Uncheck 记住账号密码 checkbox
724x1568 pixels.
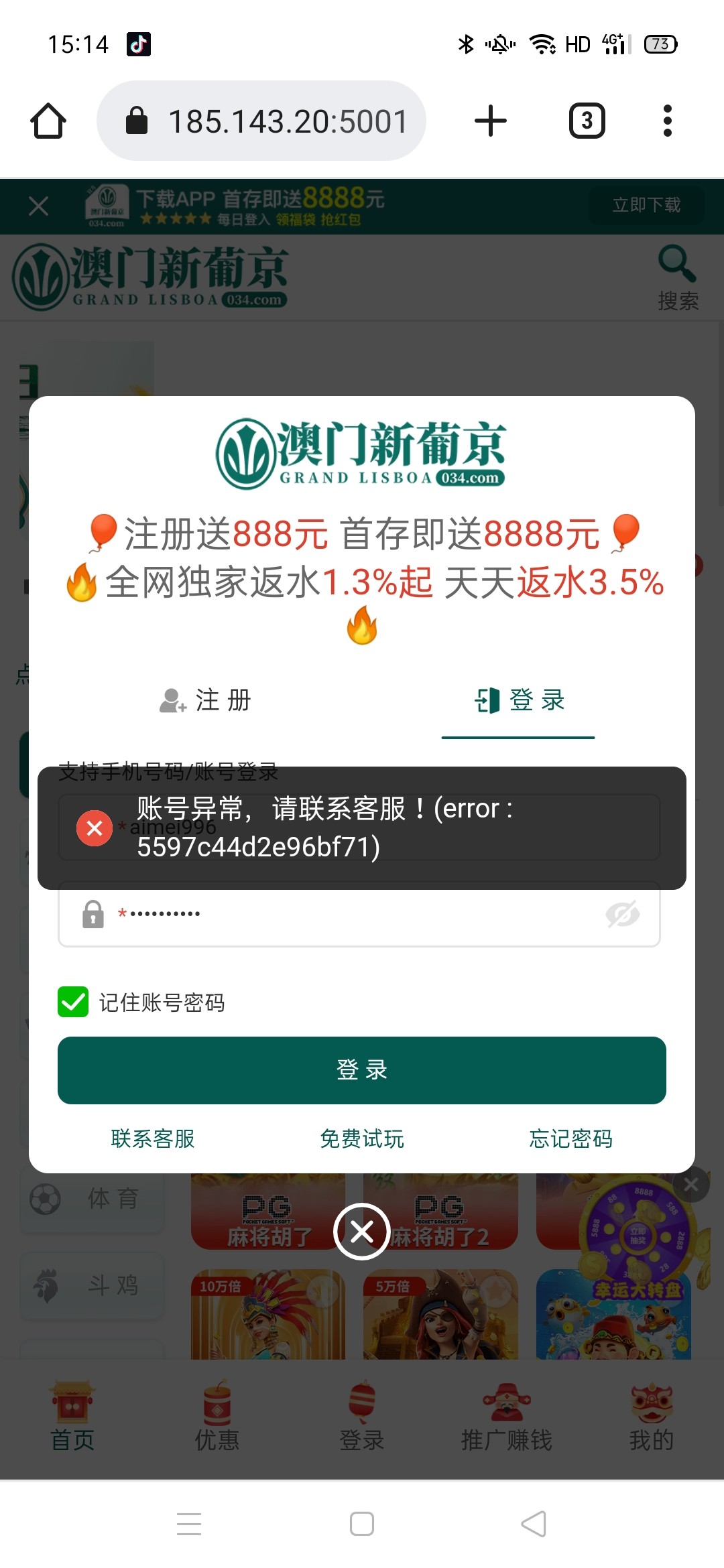pos(73,1002)
